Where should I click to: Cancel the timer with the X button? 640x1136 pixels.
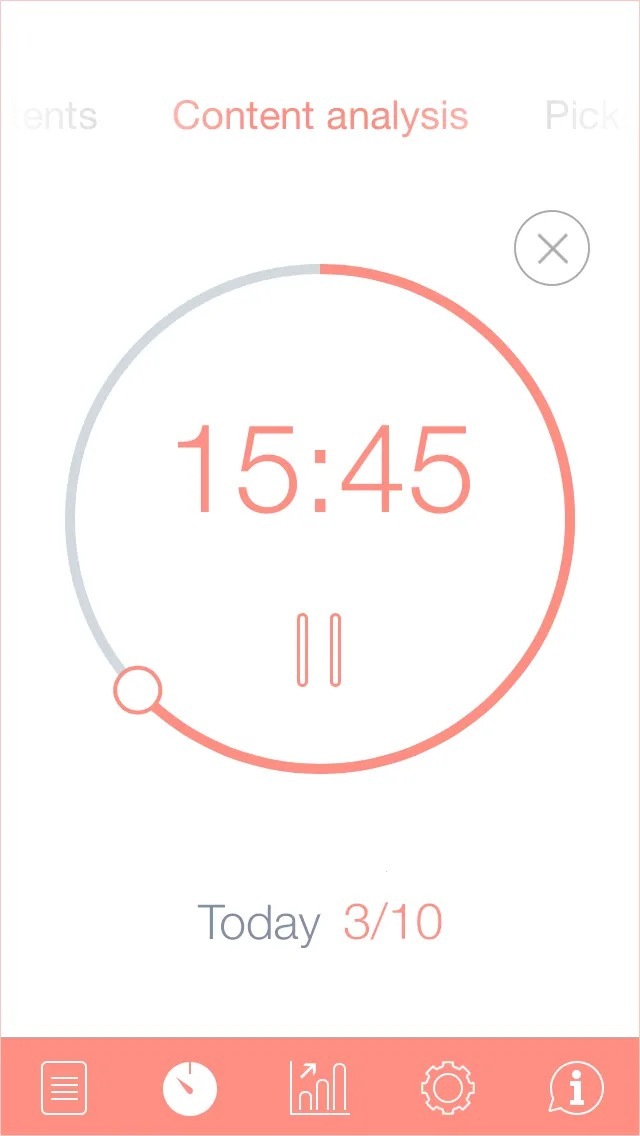click(552, 248)
